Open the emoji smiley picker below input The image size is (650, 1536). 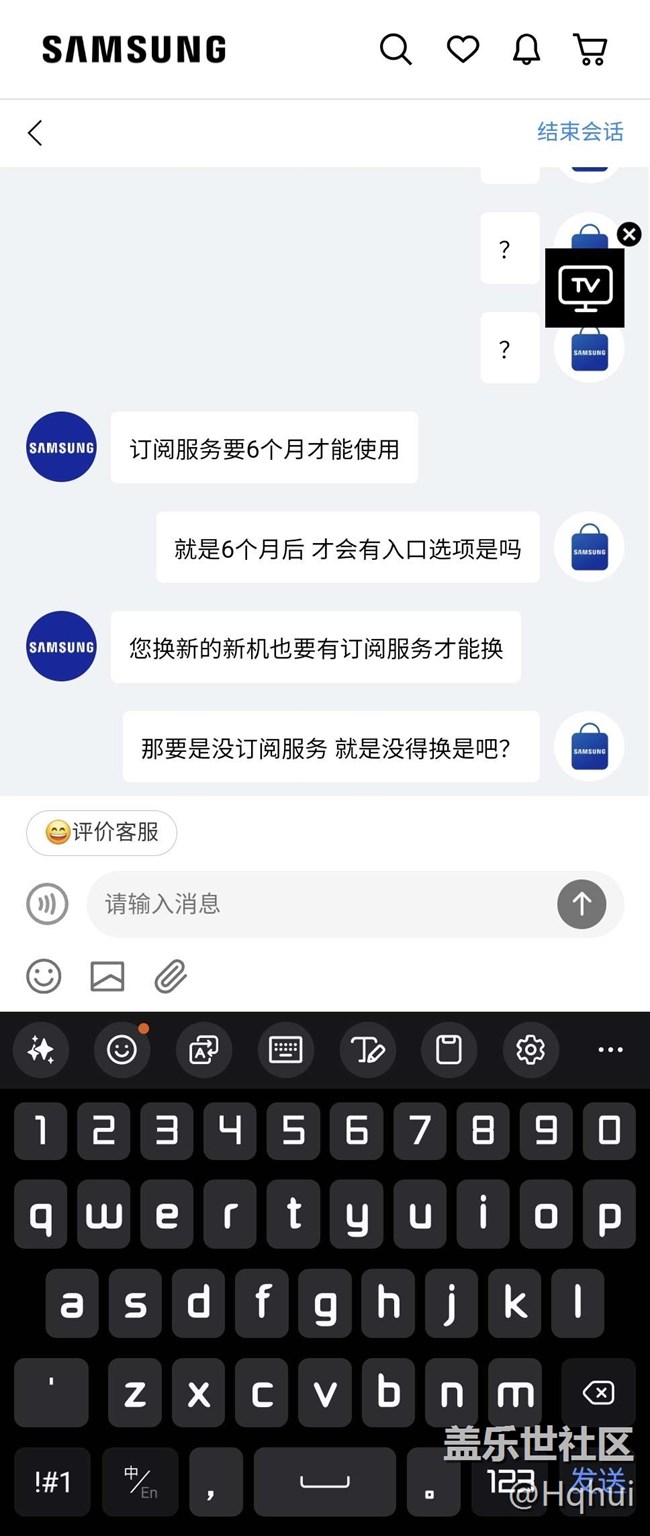pos(44,976)
